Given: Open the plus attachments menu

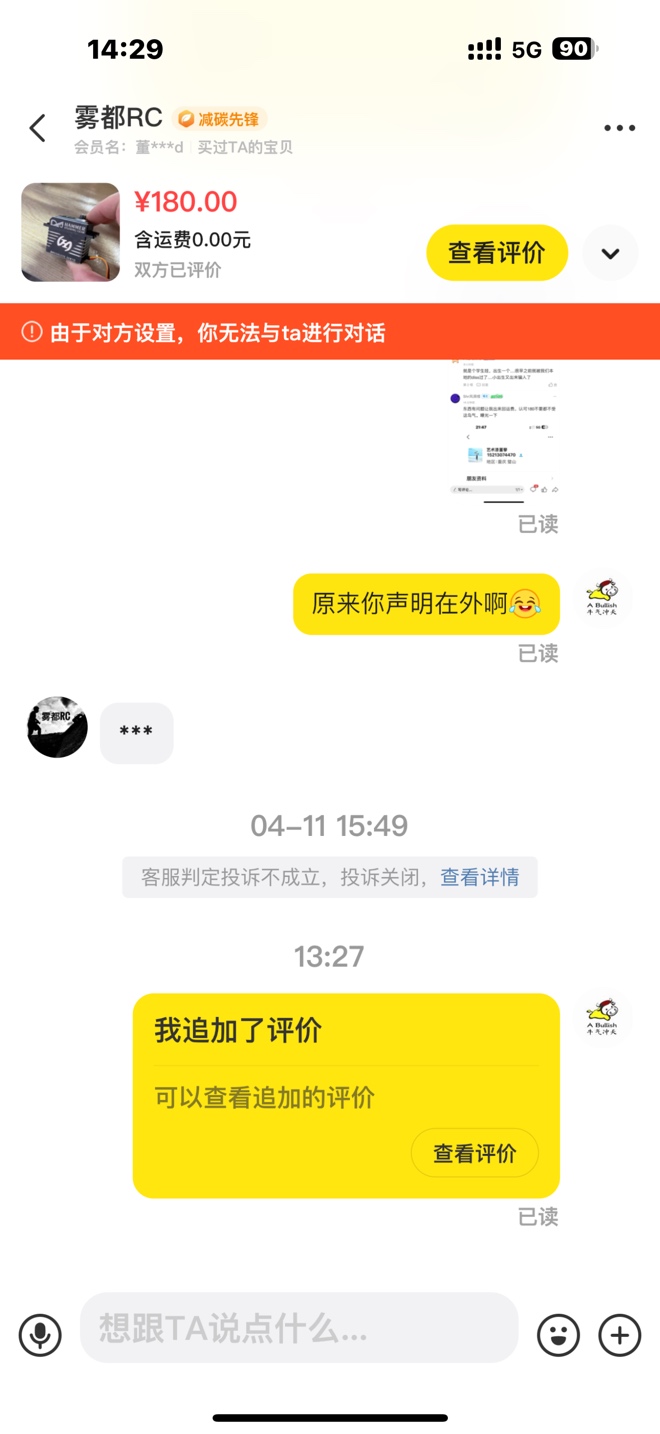Looking at the screenshot, I should (x=620, y=1335).
